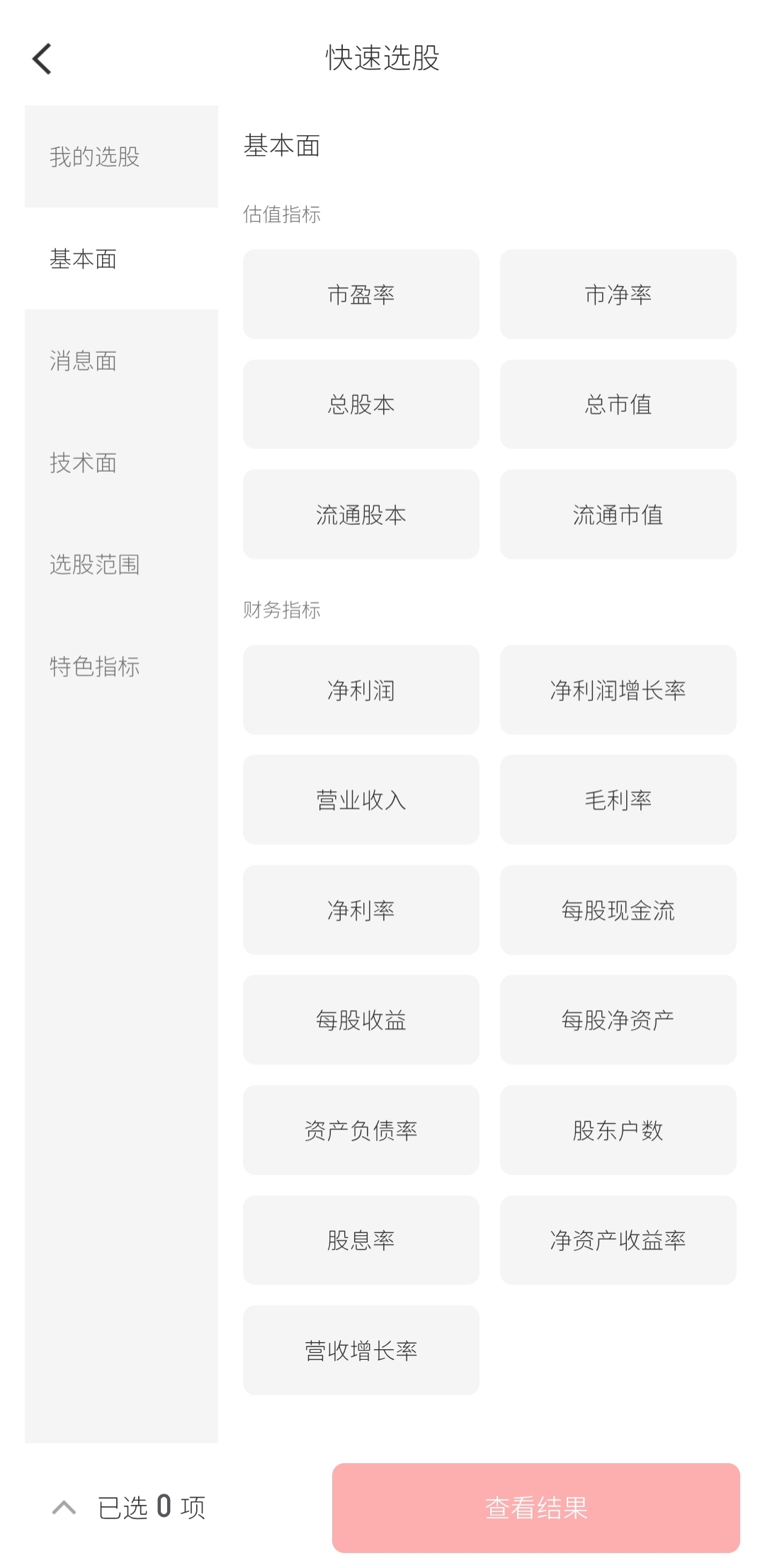The height and width of the screenshot is (1568, 765).
Task: Choose the 营业收入 indicator
Action: (x=361, y=800)
